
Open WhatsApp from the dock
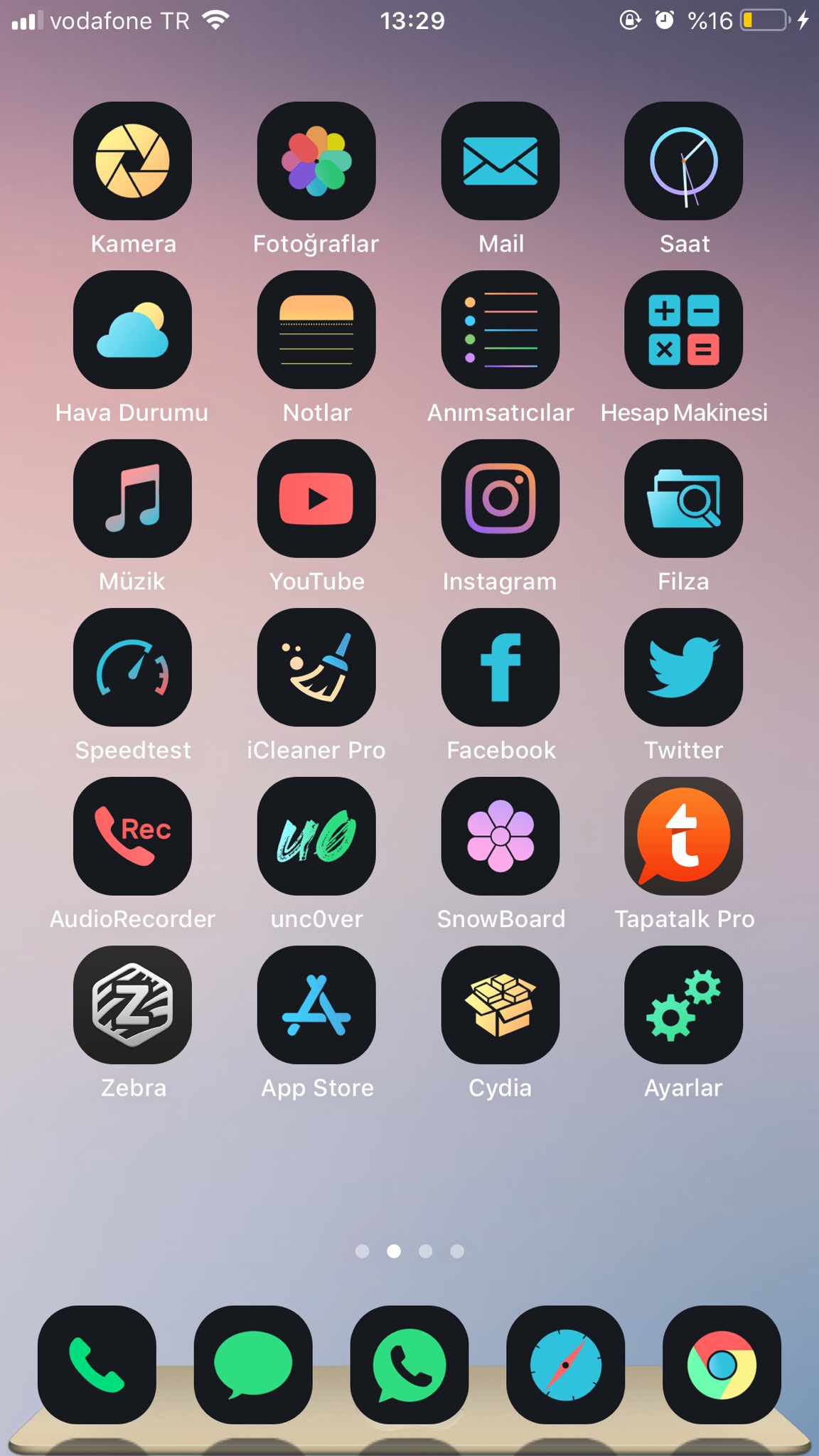point(409,1364)
